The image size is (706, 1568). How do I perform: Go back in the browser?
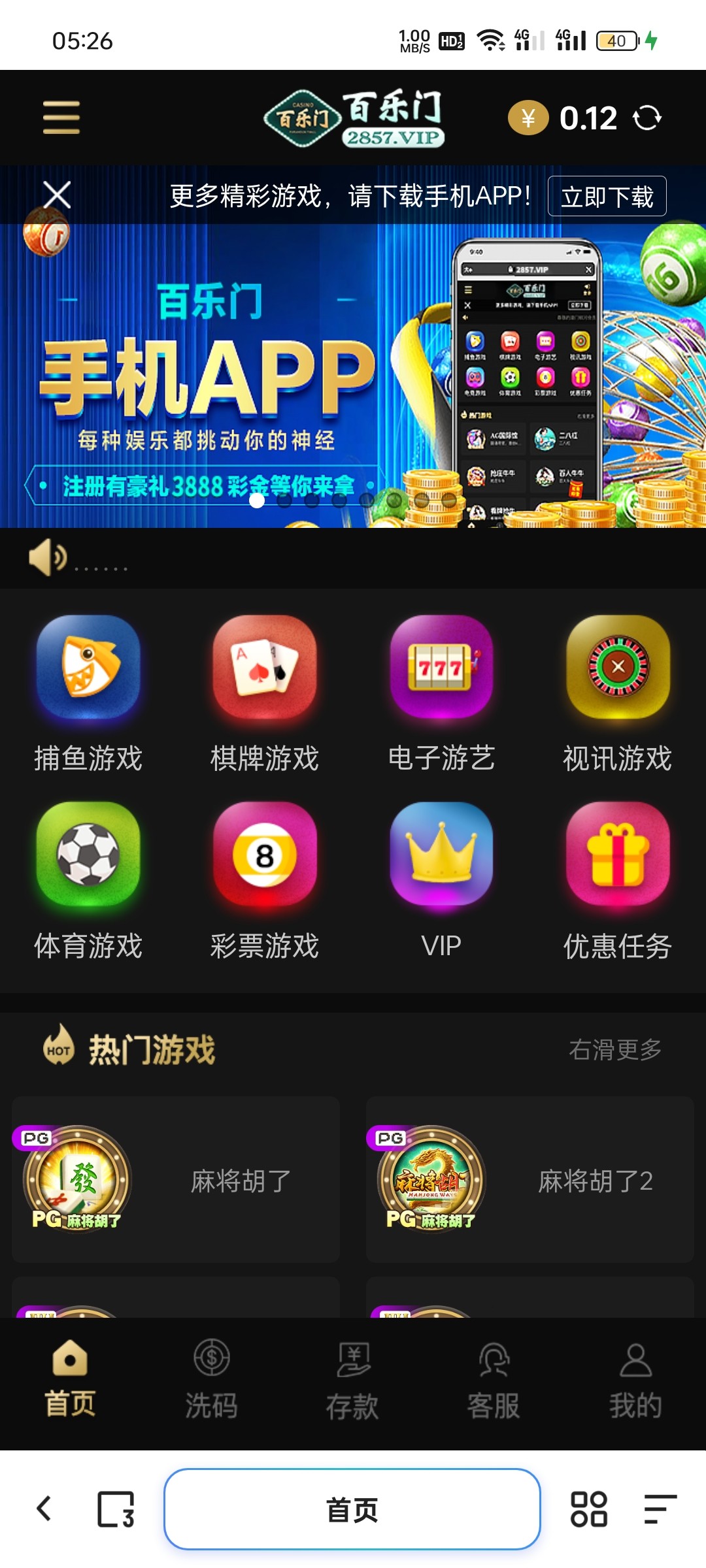coord(44,1509)
